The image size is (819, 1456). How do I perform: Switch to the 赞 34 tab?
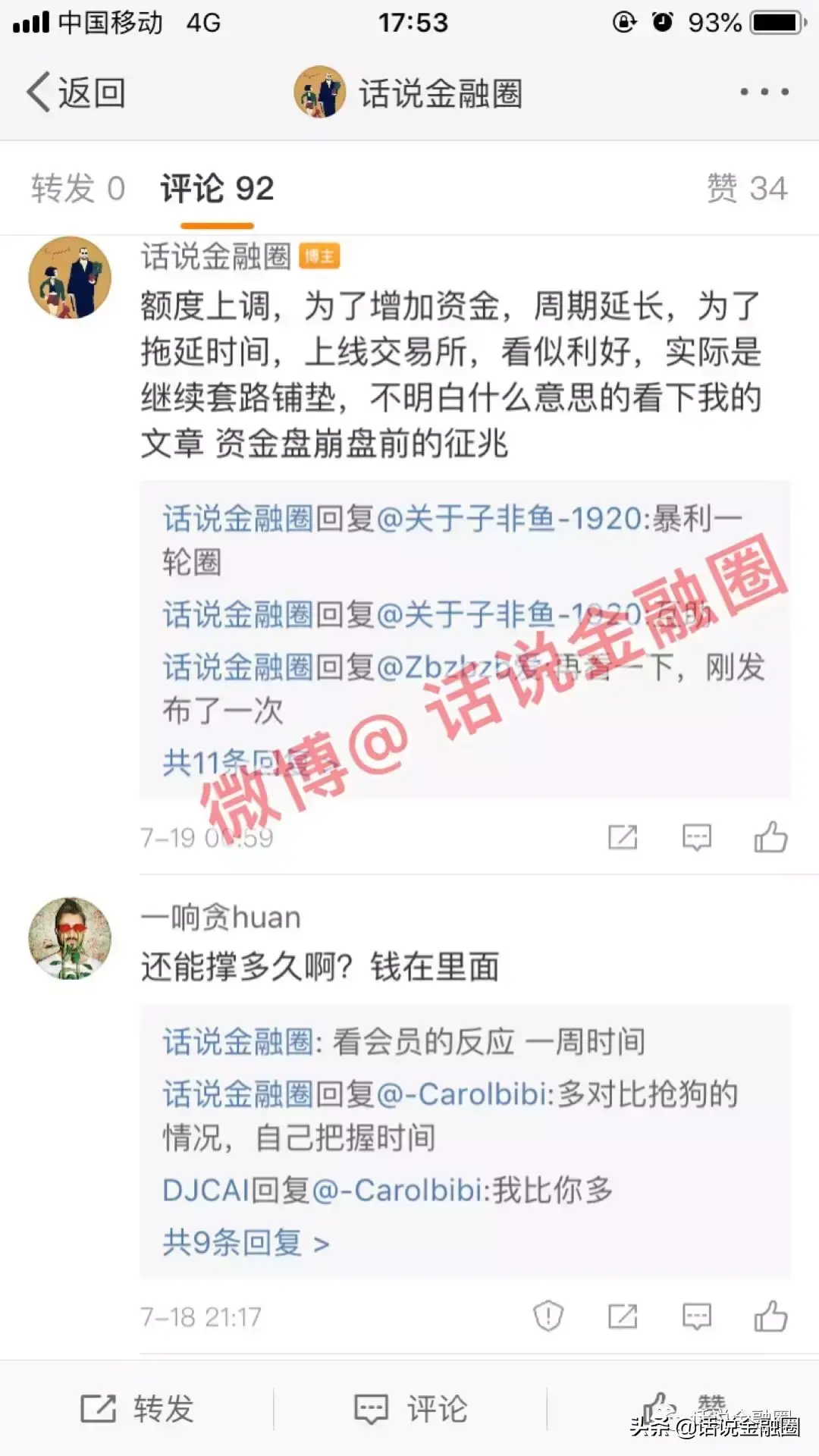point(747,189)
